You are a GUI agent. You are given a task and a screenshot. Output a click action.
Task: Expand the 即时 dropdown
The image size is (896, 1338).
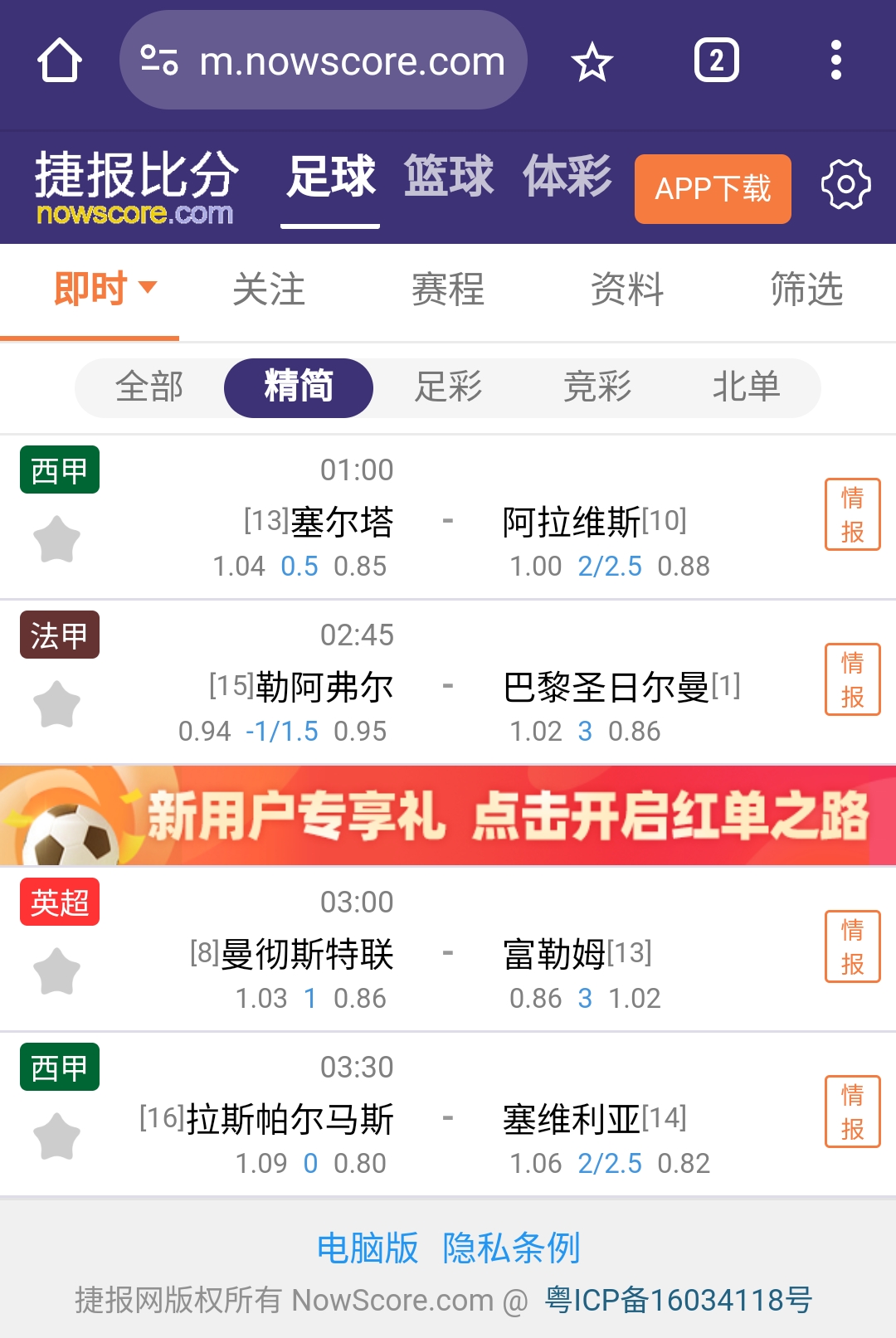pos(104,289)
